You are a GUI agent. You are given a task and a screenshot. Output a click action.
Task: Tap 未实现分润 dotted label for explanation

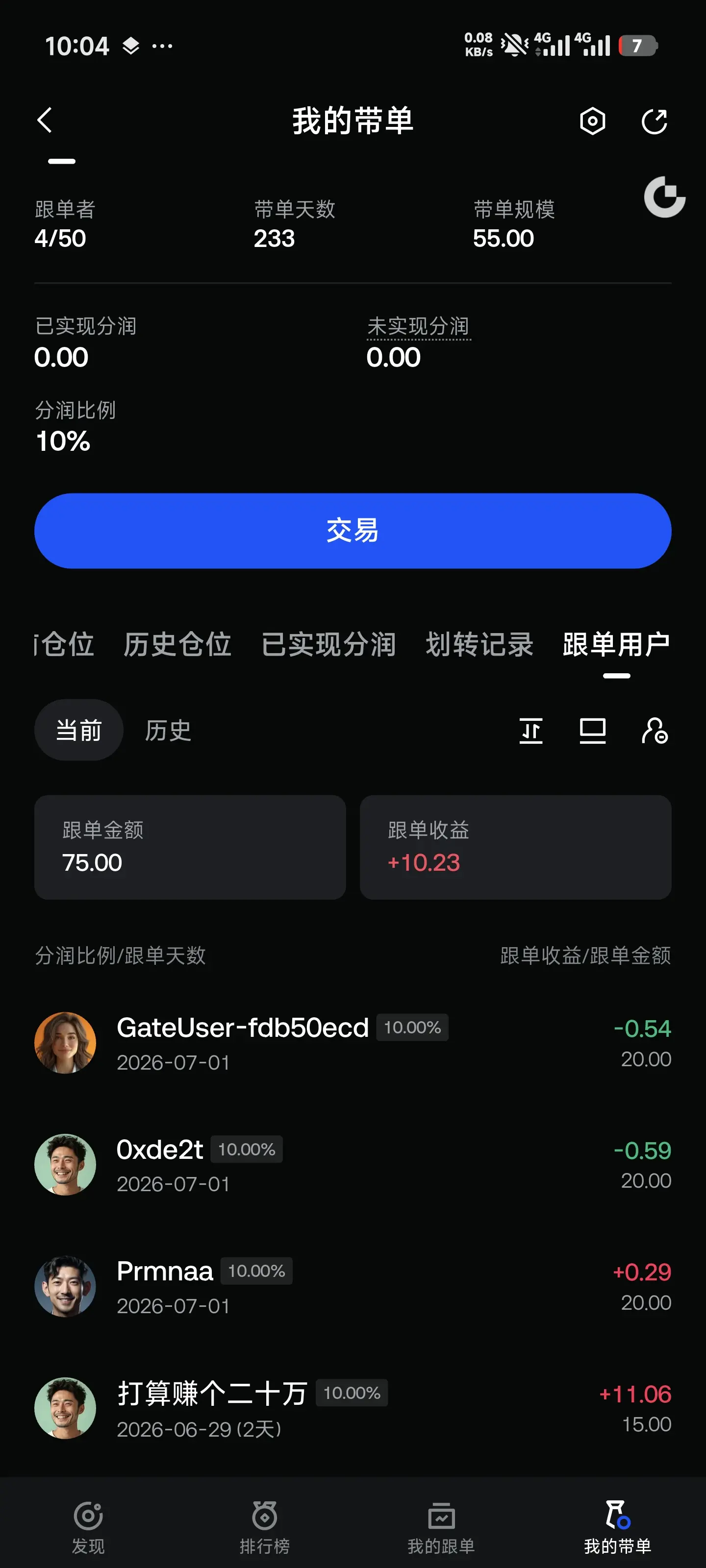pos(419,327)
